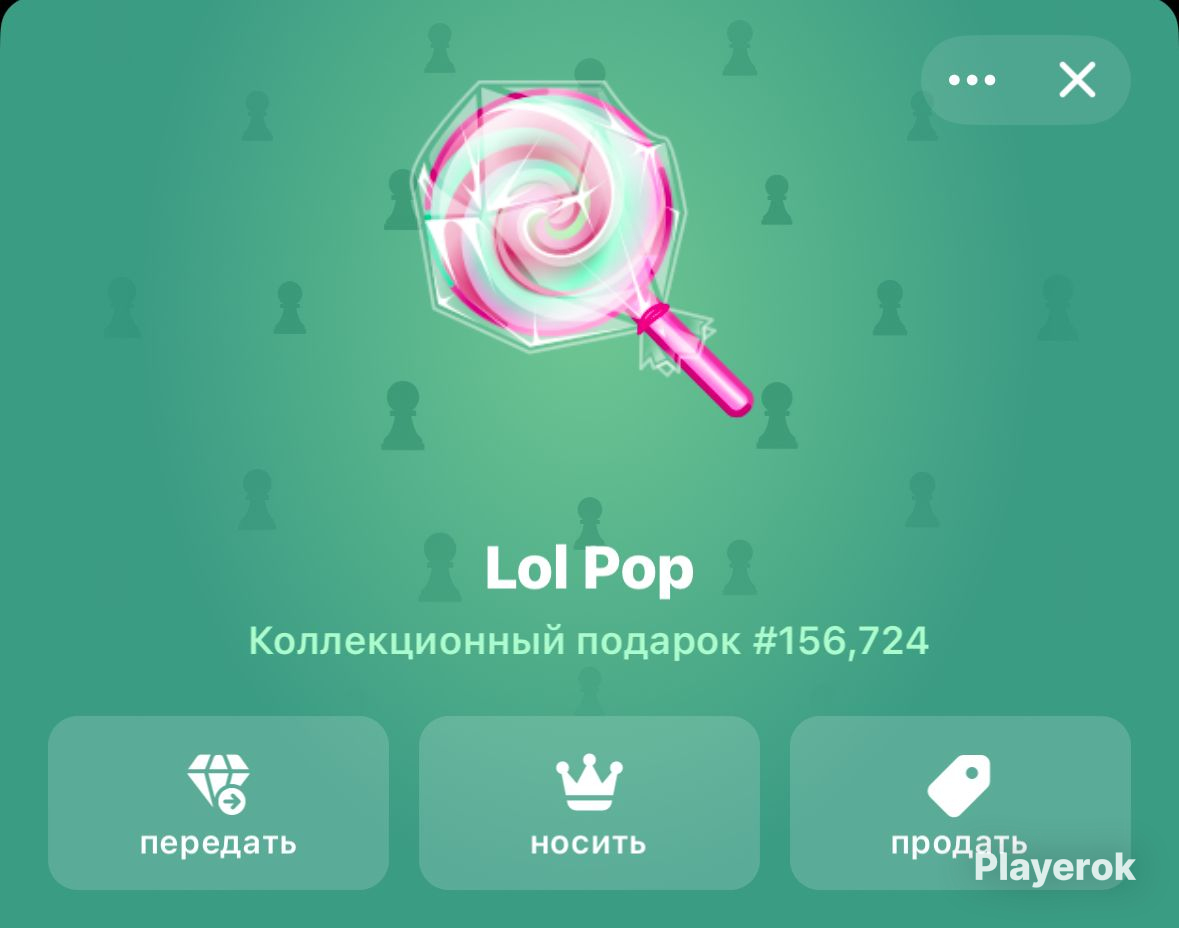Image resolution: width=1179 pixels, height=928 pixels.
Task: Open the three-dot overflow menu
Action: [x=972, y=80]
